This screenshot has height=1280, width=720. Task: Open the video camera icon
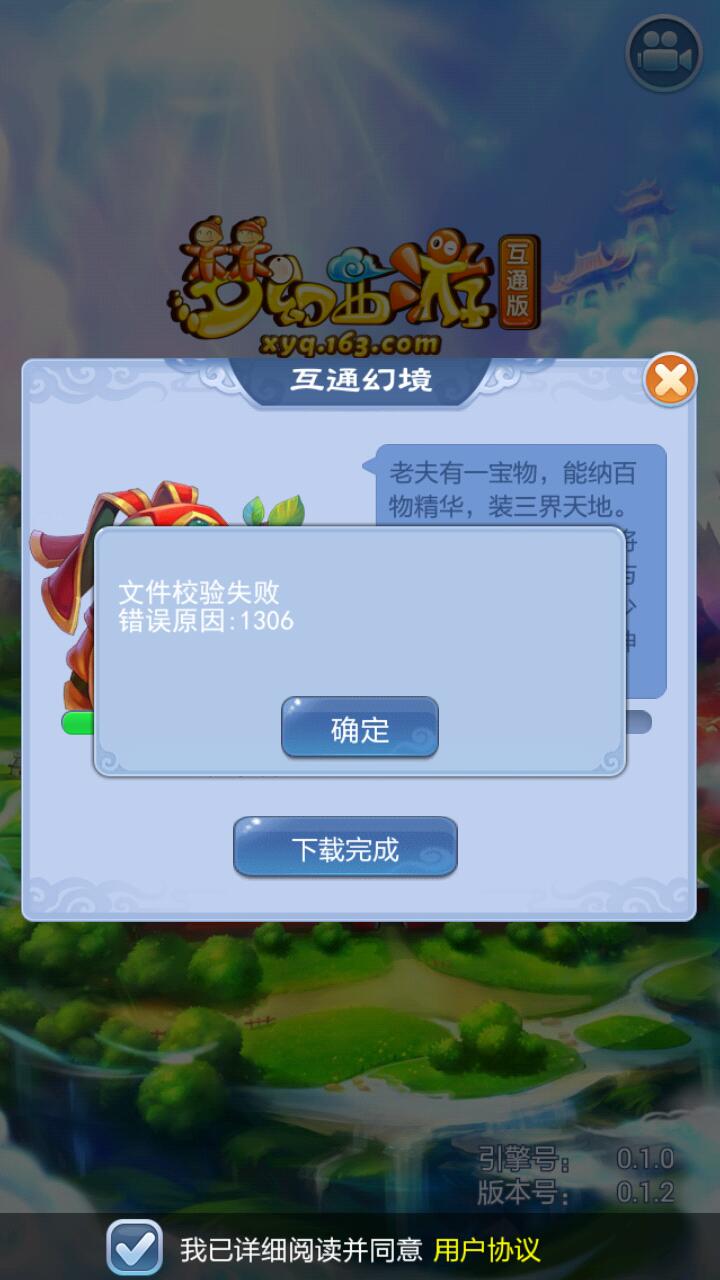664,52
